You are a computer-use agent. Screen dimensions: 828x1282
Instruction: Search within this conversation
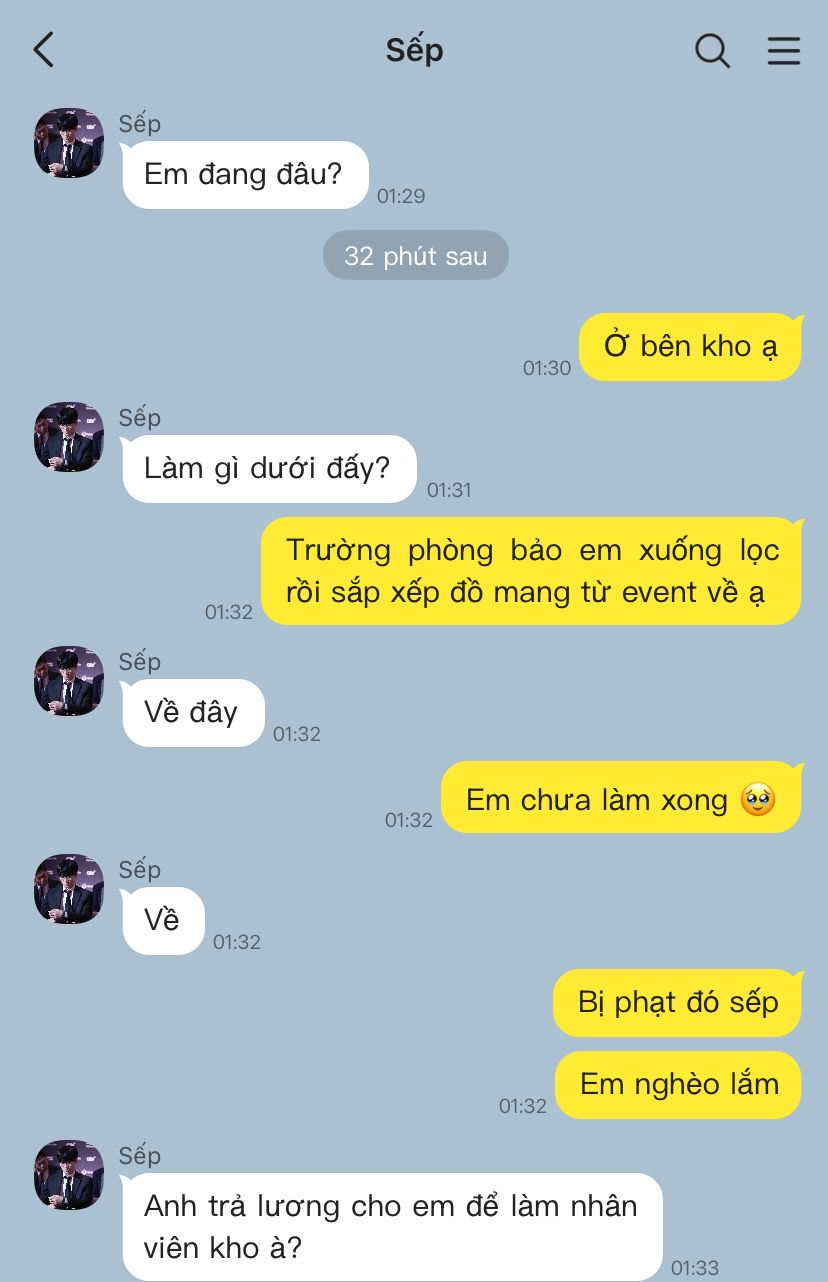coord(712,50)
